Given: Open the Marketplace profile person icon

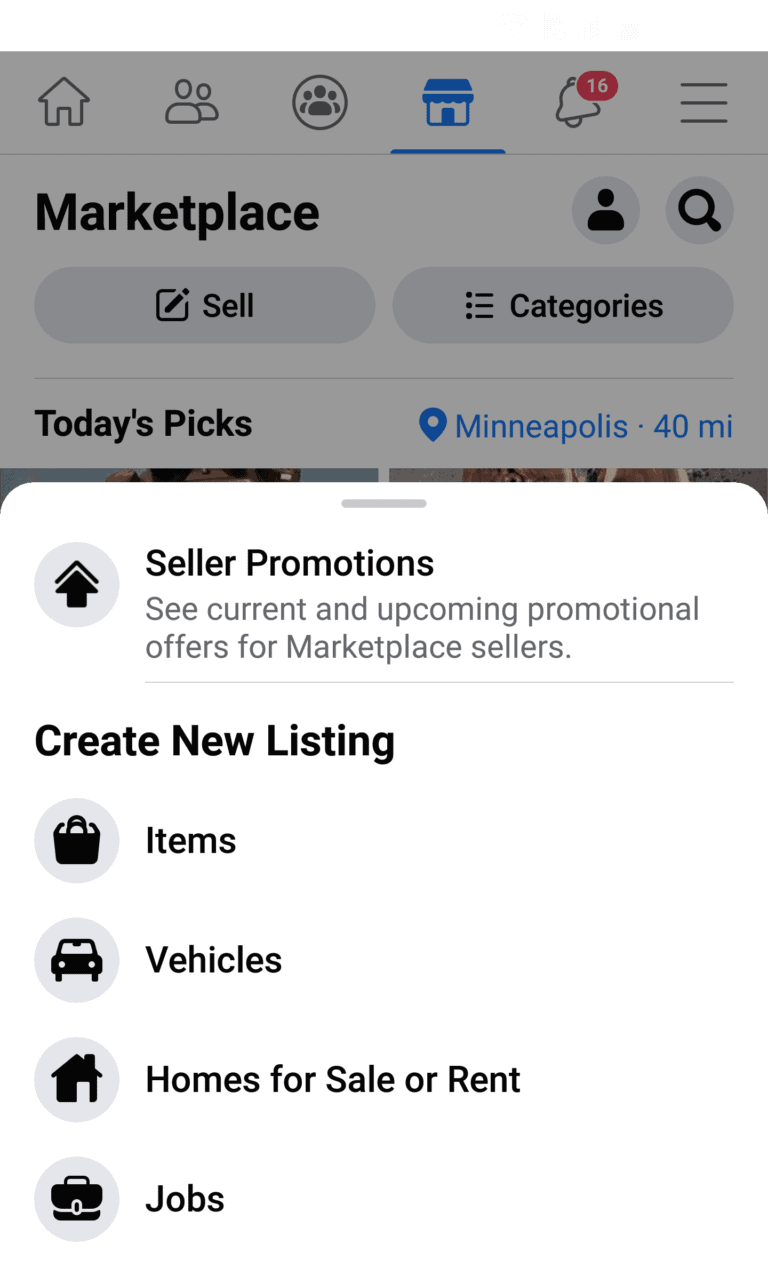Looking at the screenshot, I should click(x=606, y=211).
